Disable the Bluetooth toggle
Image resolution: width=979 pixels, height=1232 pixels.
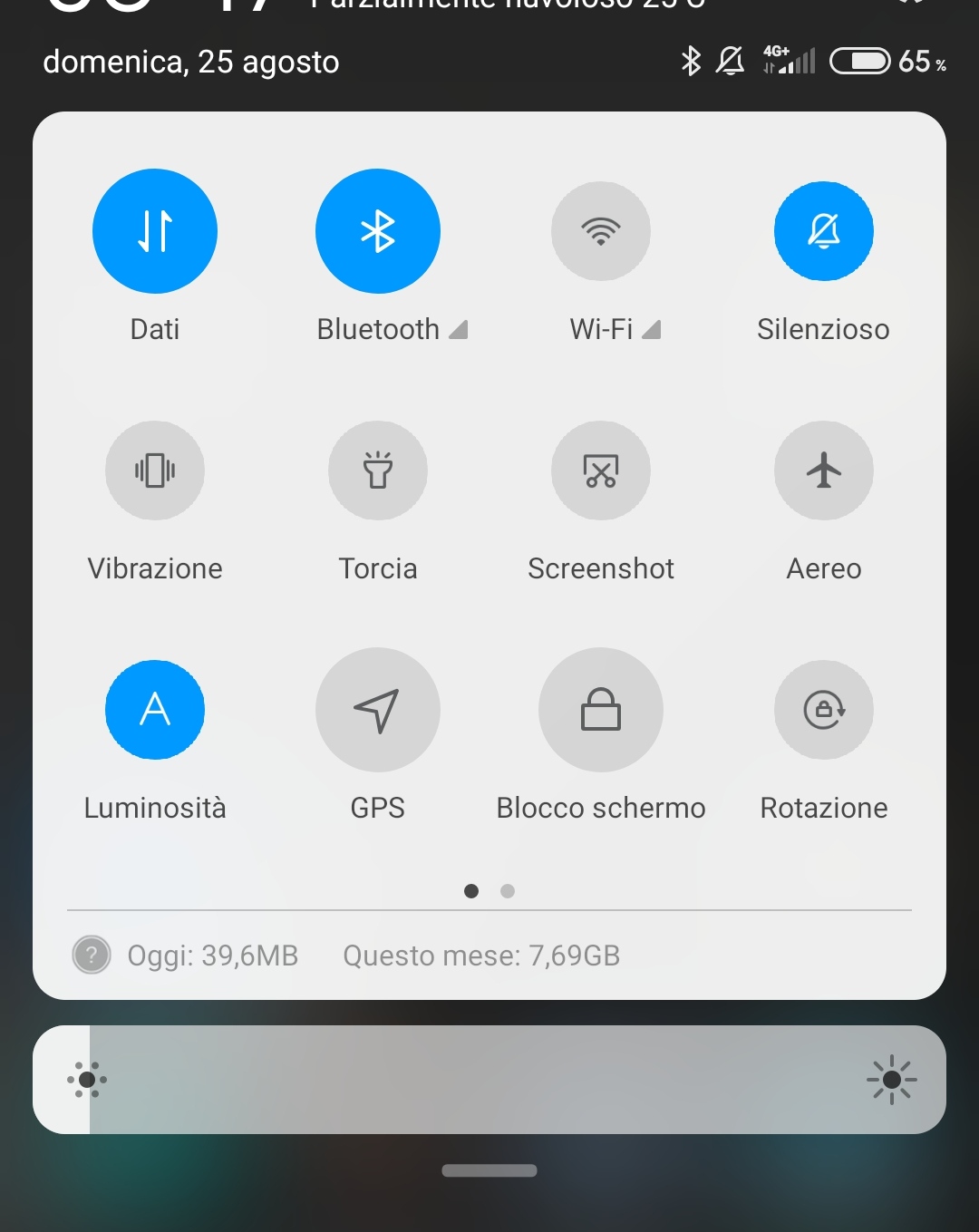coord(378,231)
